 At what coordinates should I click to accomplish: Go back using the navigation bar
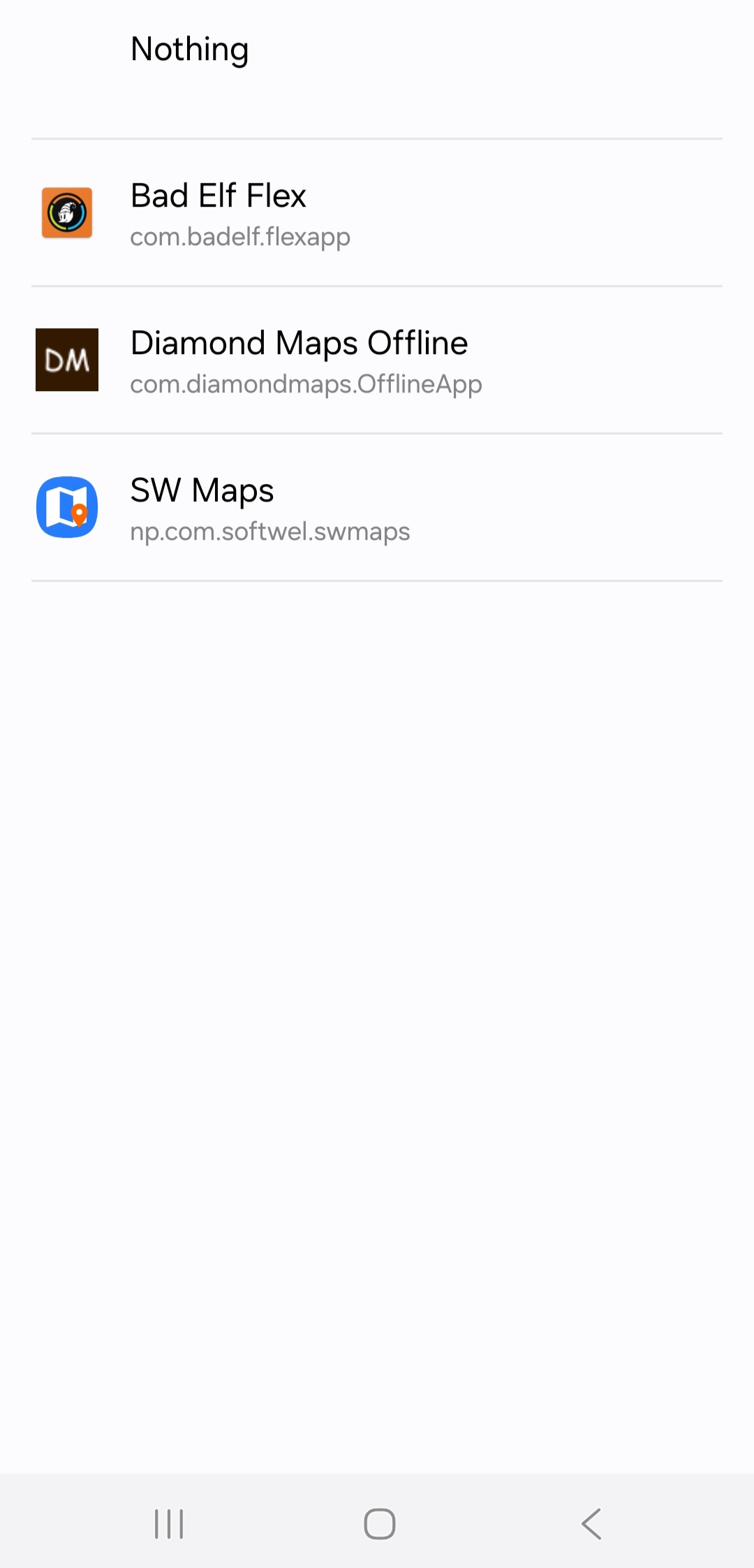(x=591, y=1523)
